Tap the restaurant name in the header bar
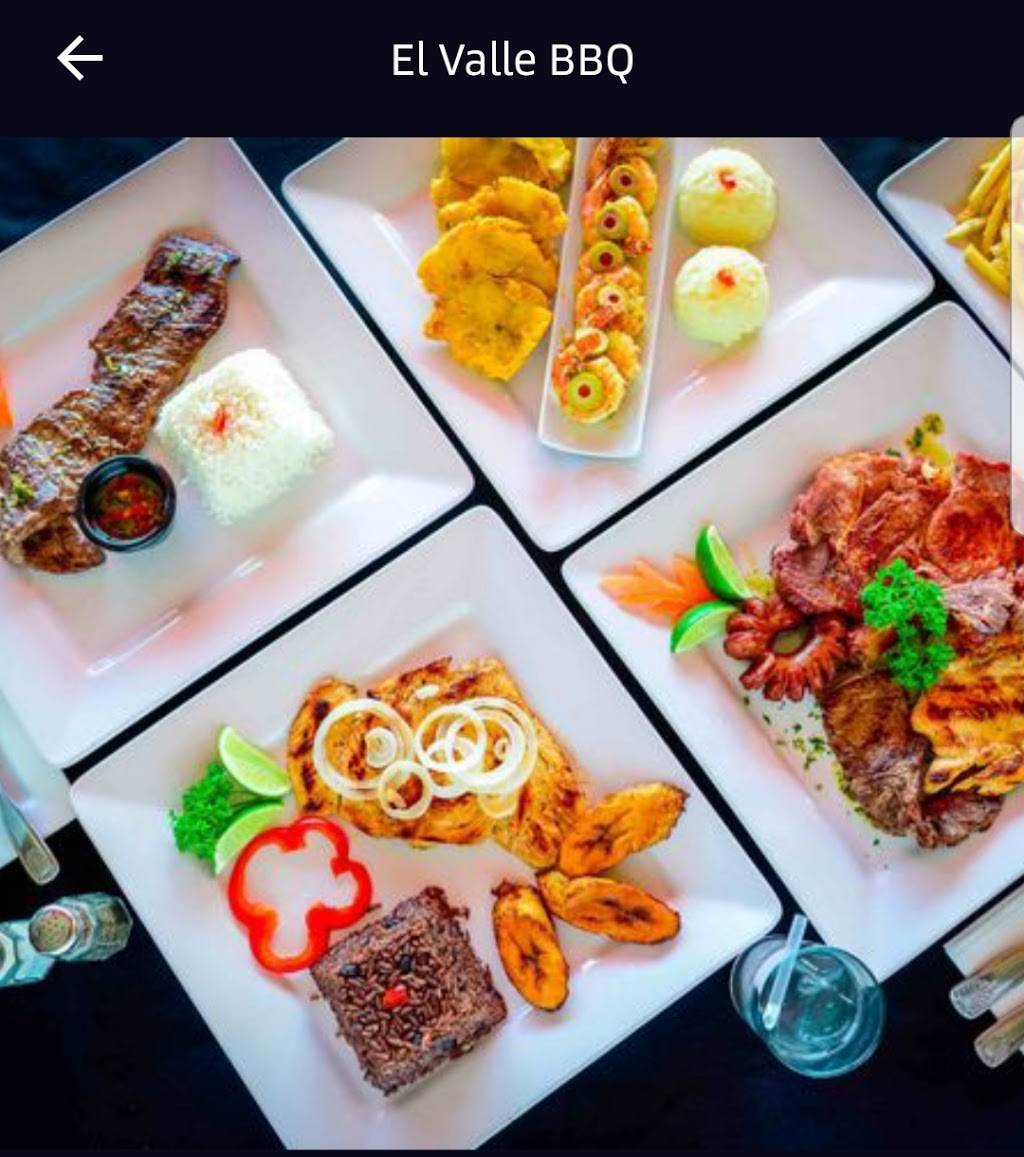The image size is (1024, 1157). click(512, 58)
